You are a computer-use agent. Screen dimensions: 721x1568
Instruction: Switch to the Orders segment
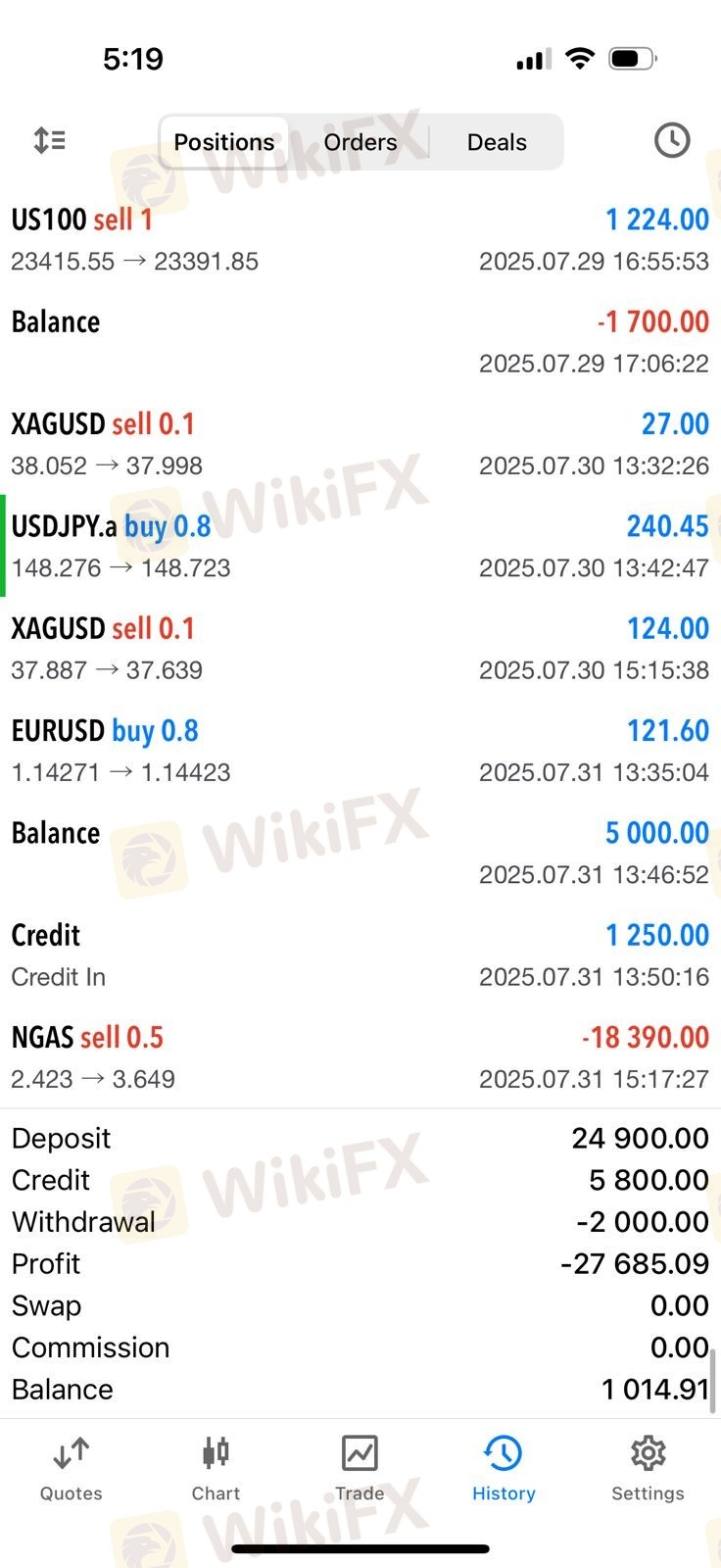[360, 142]
